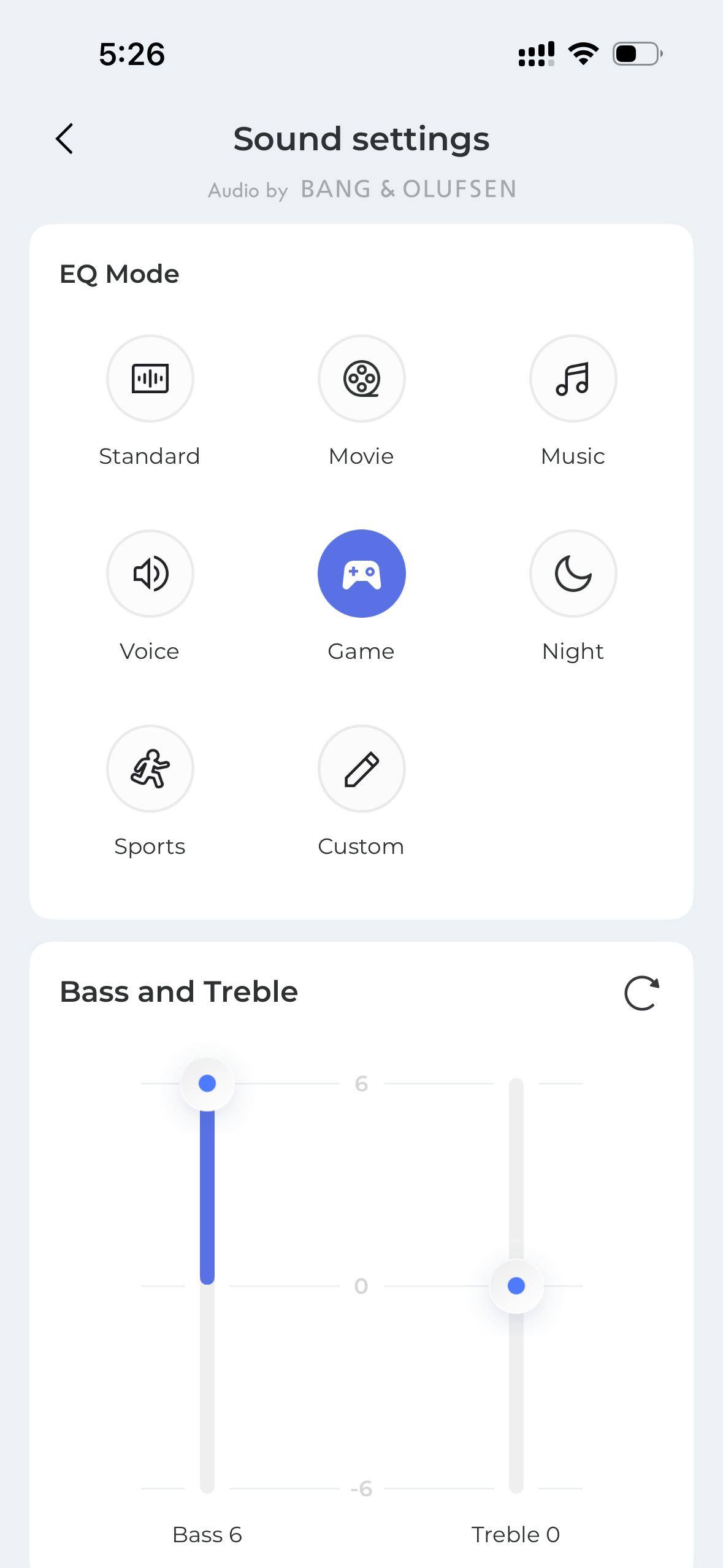Enable Voice EQ mode

tap(150, 574)
